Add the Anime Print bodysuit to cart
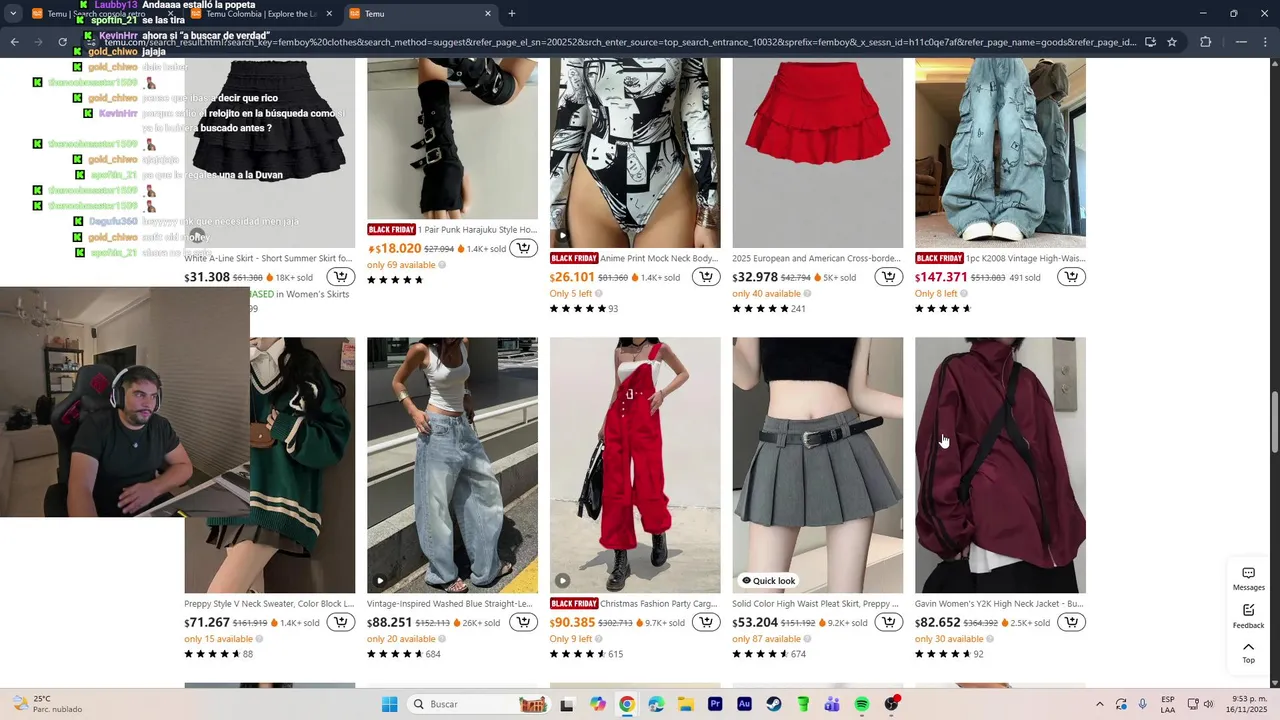The width and height of the screenshot is (1280, 720). point(706,277)
